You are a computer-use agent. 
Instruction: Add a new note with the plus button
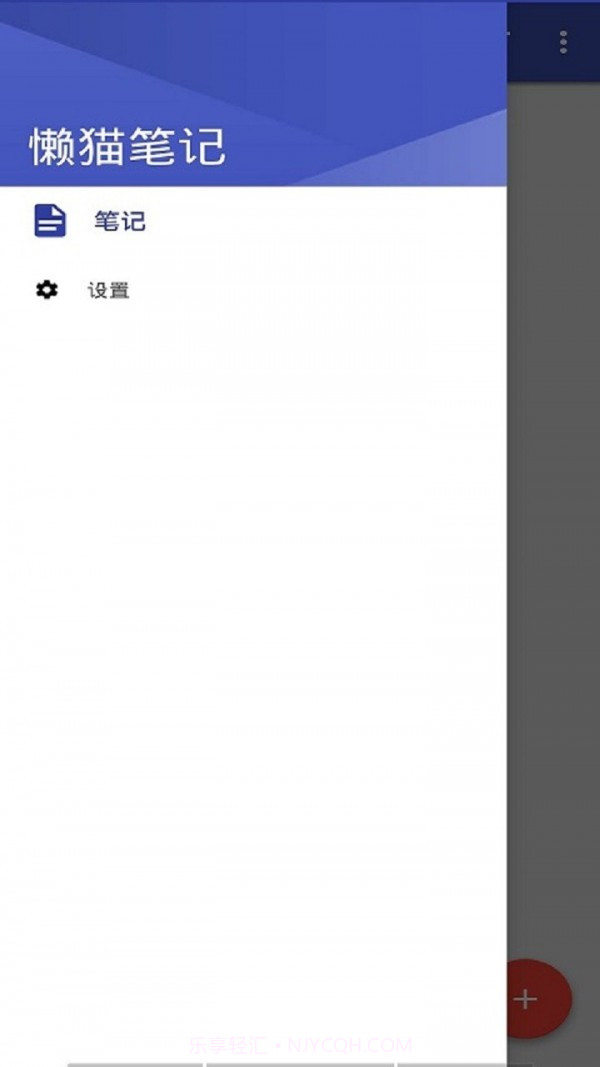(x=528, y=998)
